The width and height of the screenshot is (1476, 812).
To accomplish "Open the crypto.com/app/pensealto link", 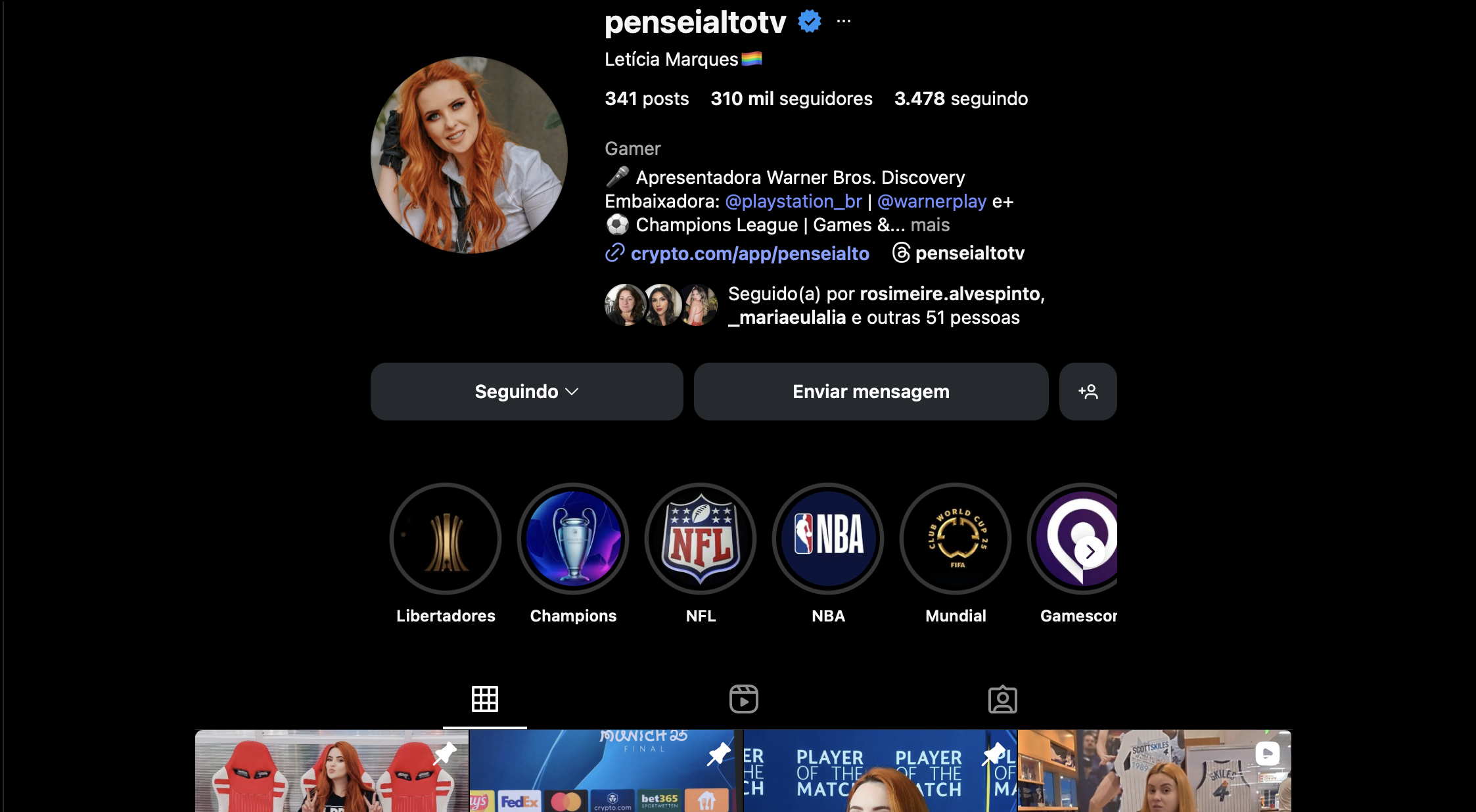I will [x=749, y=254].
